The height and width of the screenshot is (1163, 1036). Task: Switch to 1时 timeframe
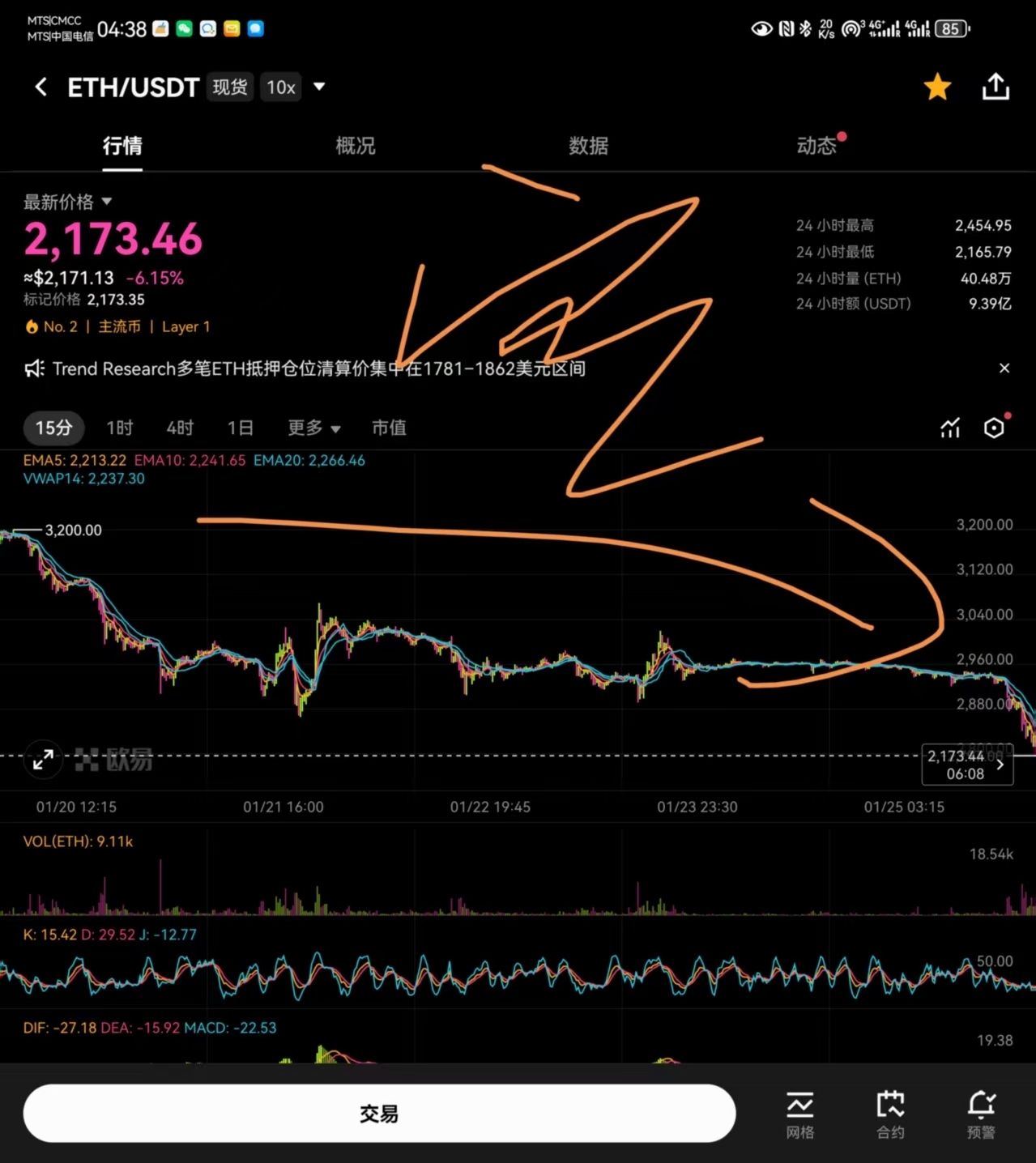click(119, 428)
